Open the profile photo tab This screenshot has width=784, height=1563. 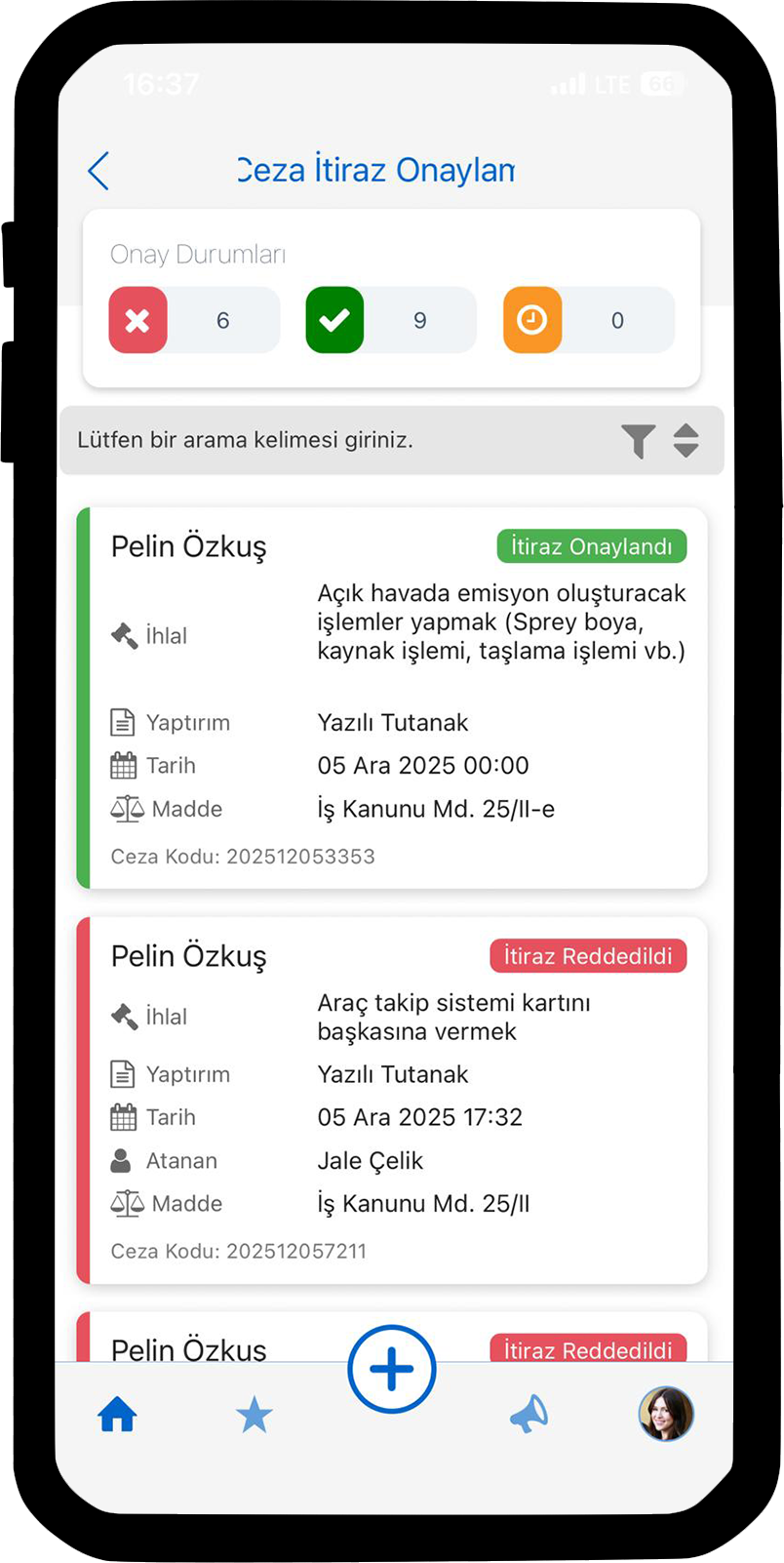(x=666, y=1414)
